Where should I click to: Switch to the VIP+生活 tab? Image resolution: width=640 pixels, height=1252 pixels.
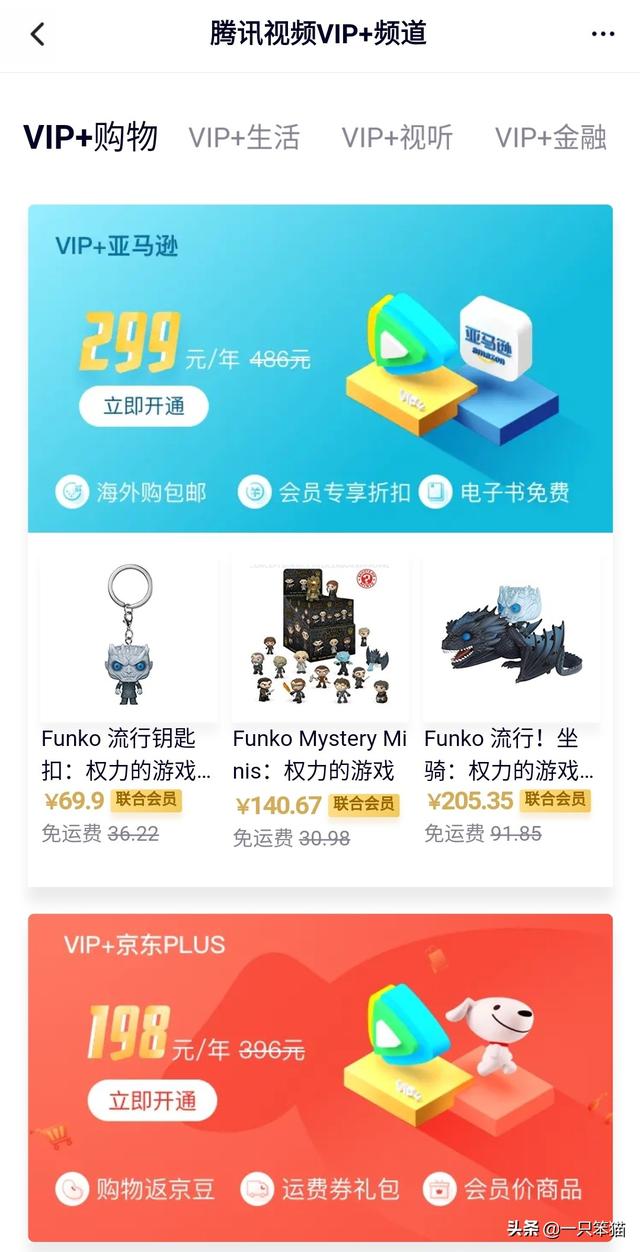pos(244,137)
